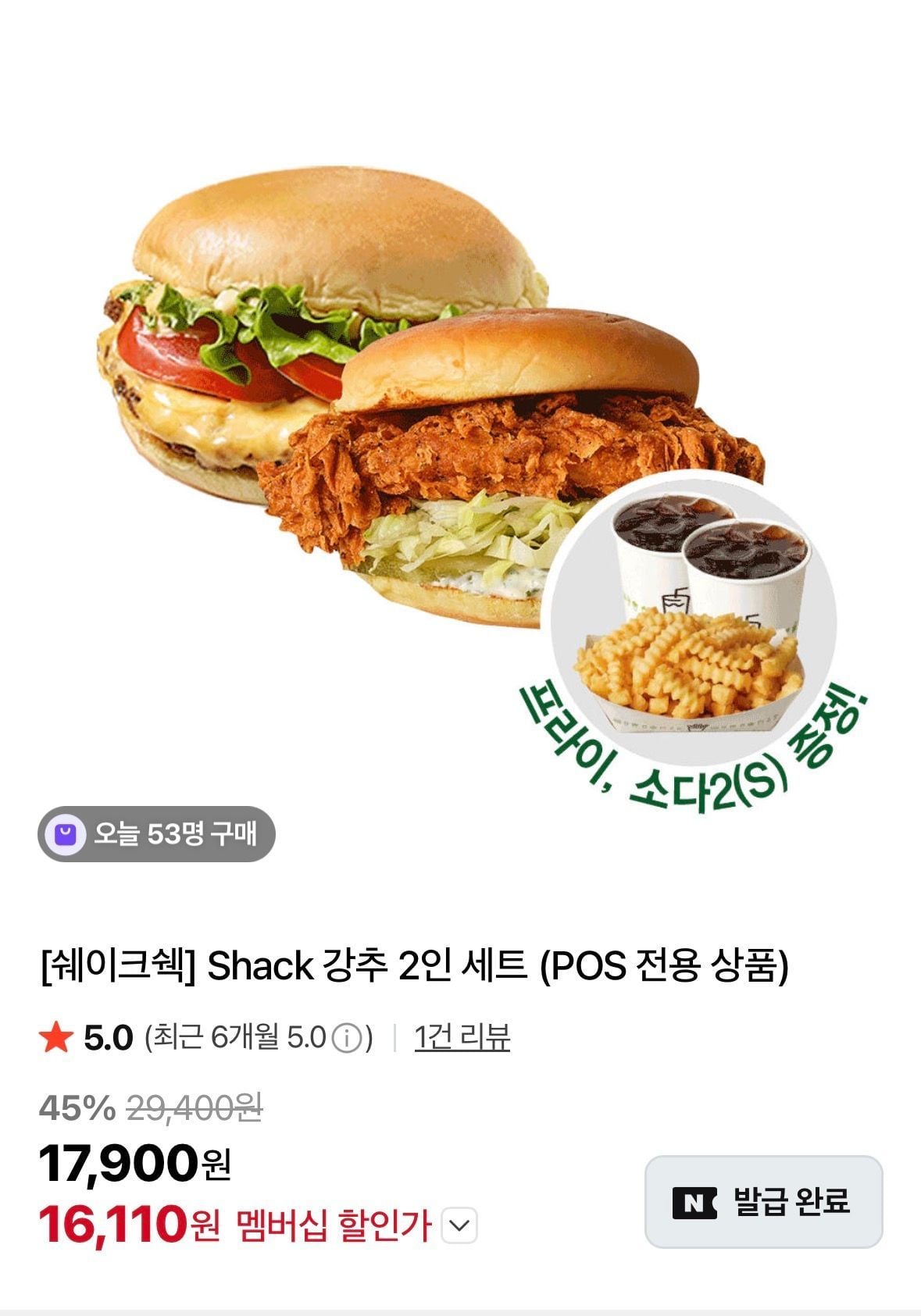This screenshot has height=1316, width=921.
Task: Tap the 발급 완료 coupon button
Action: coord(763,1201)
